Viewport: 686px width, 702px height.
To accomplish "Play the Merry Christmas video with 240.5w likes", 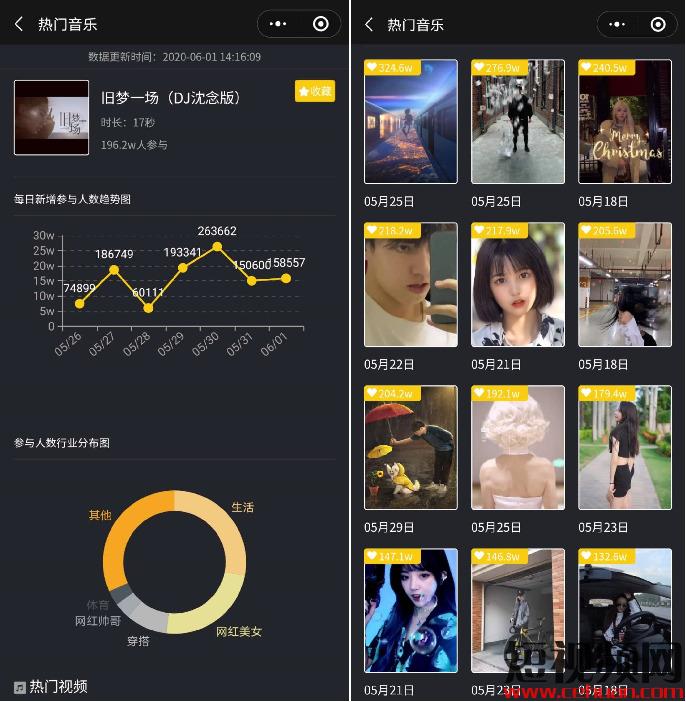I will pos(625,122).
